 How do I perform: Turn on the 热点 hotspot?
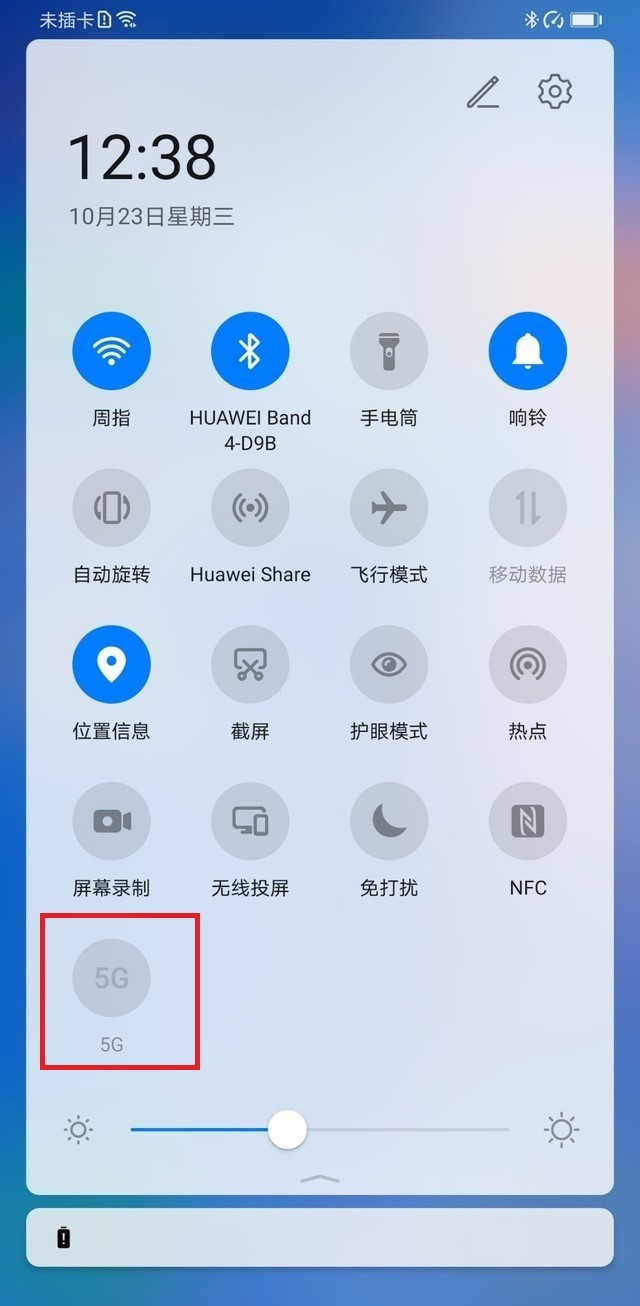527,665
